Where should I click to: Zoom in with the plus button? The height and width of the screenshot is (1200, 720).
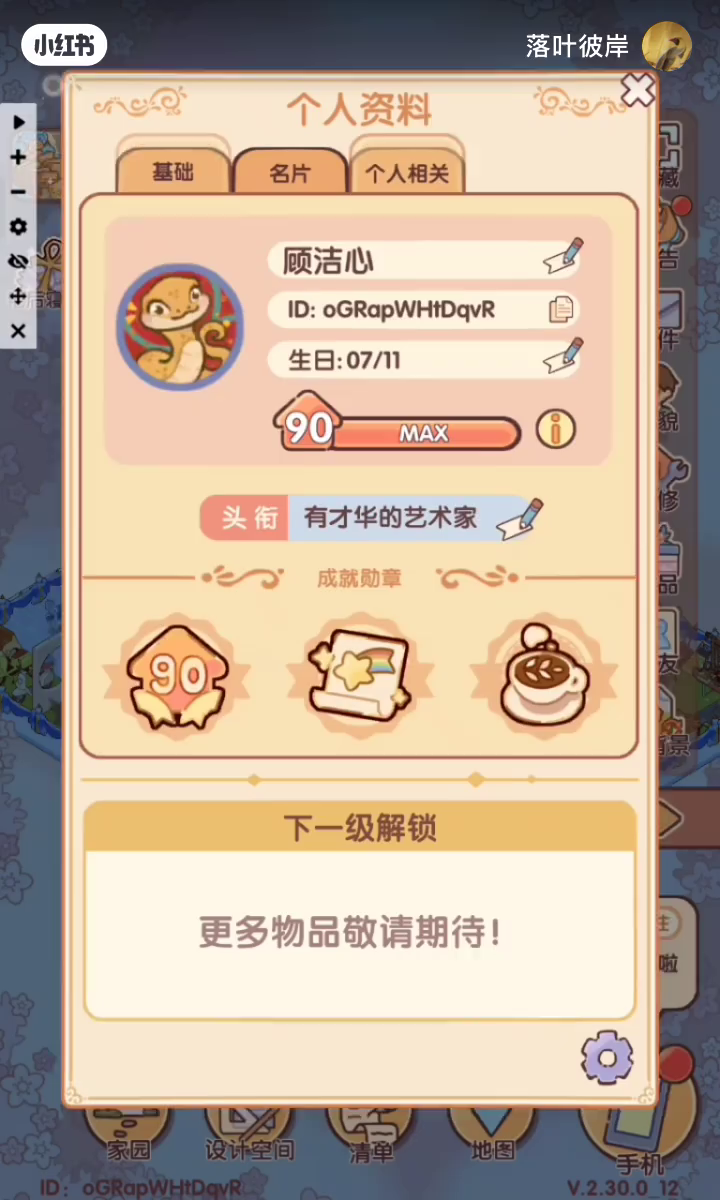click(x=18, y=157)
